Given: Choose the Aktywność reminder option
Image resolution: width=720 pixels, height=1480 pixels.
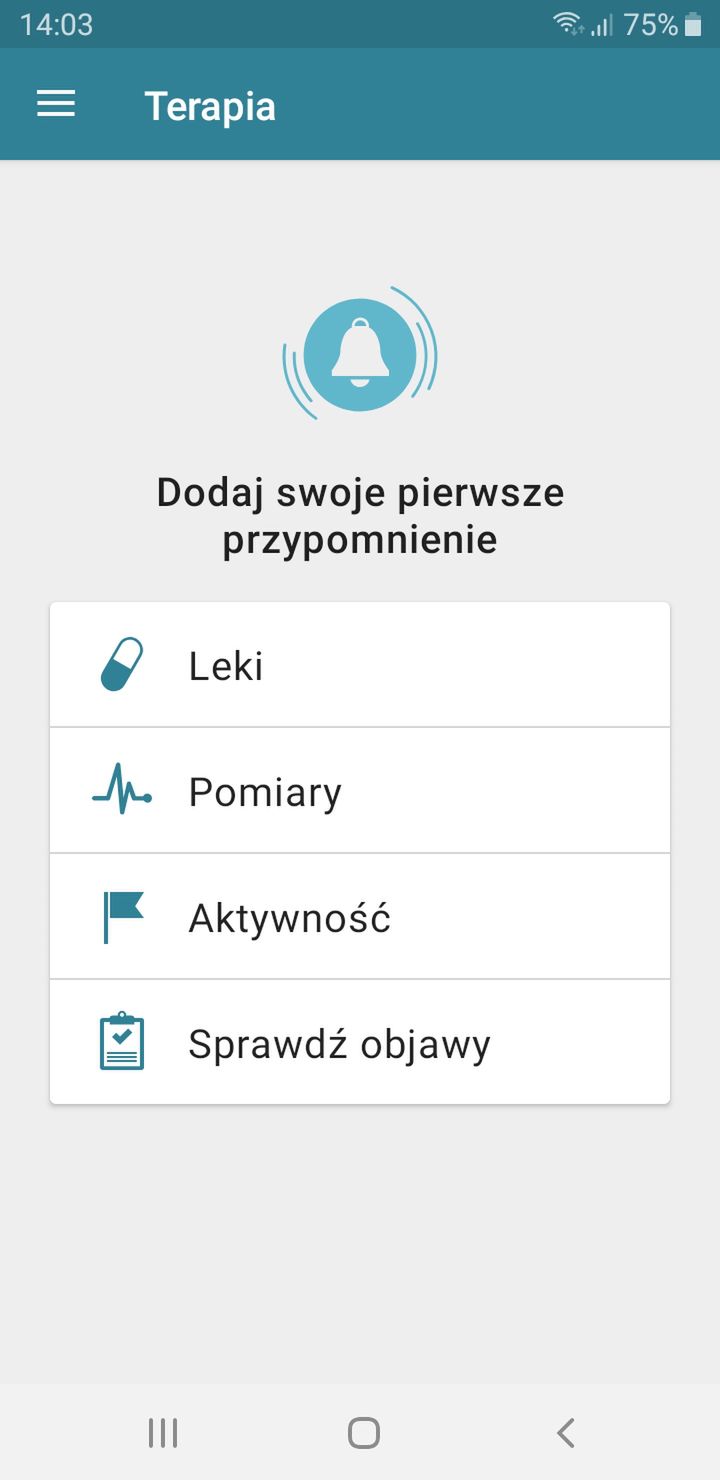Looking at the screenshot, I should click(360, 917).
